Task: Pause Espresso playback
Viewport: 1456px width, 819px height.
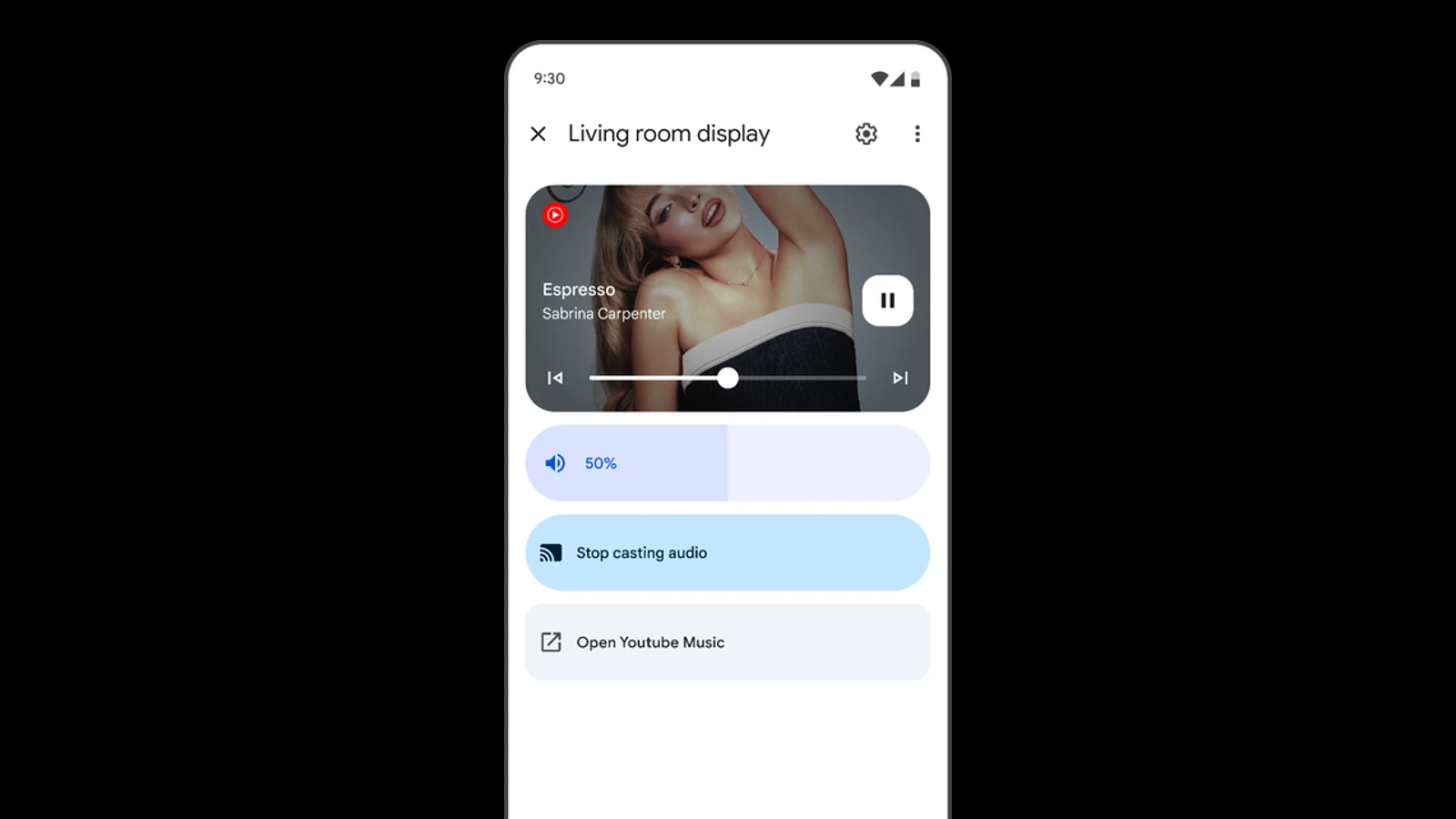Action: pos(887,300)
